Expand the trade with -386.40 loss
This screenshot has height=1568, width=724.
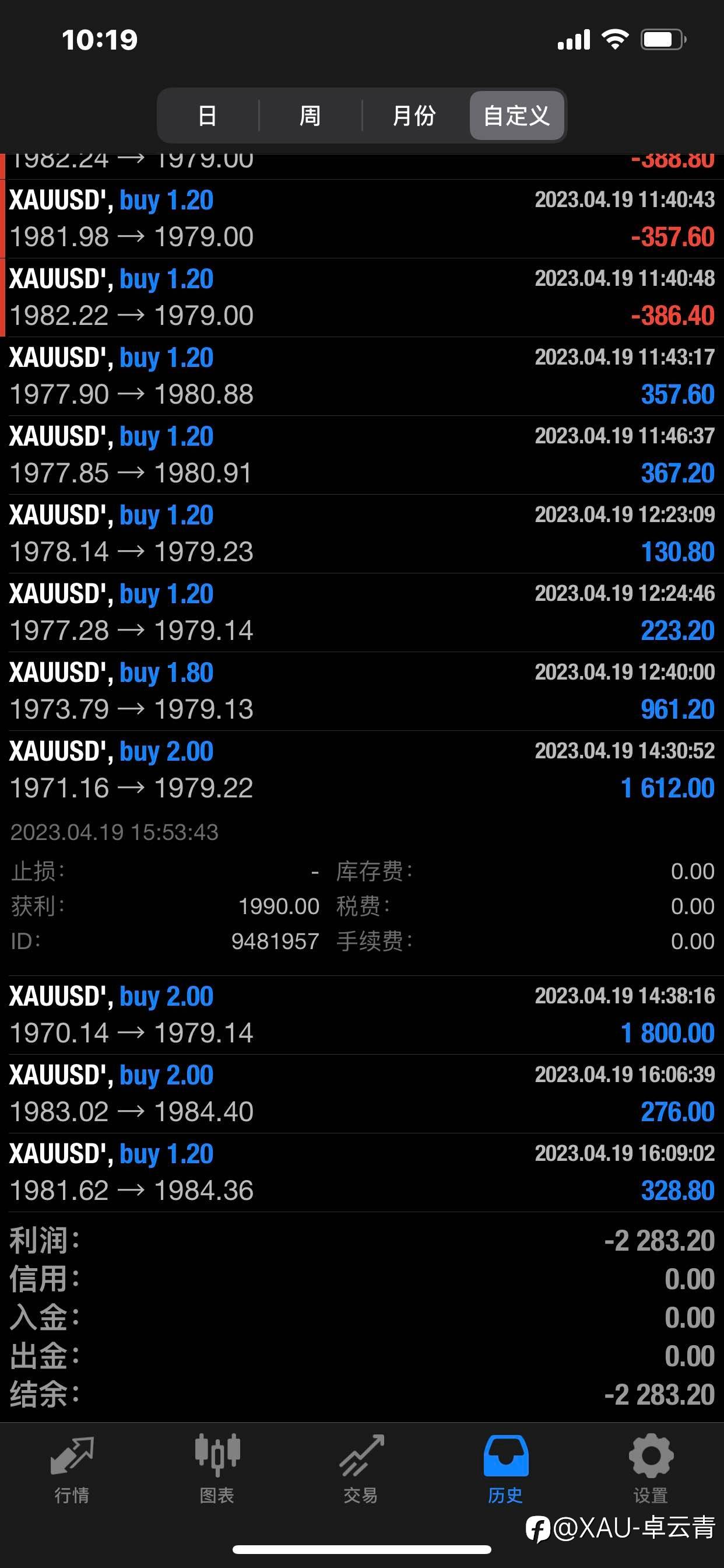point(362,297)
